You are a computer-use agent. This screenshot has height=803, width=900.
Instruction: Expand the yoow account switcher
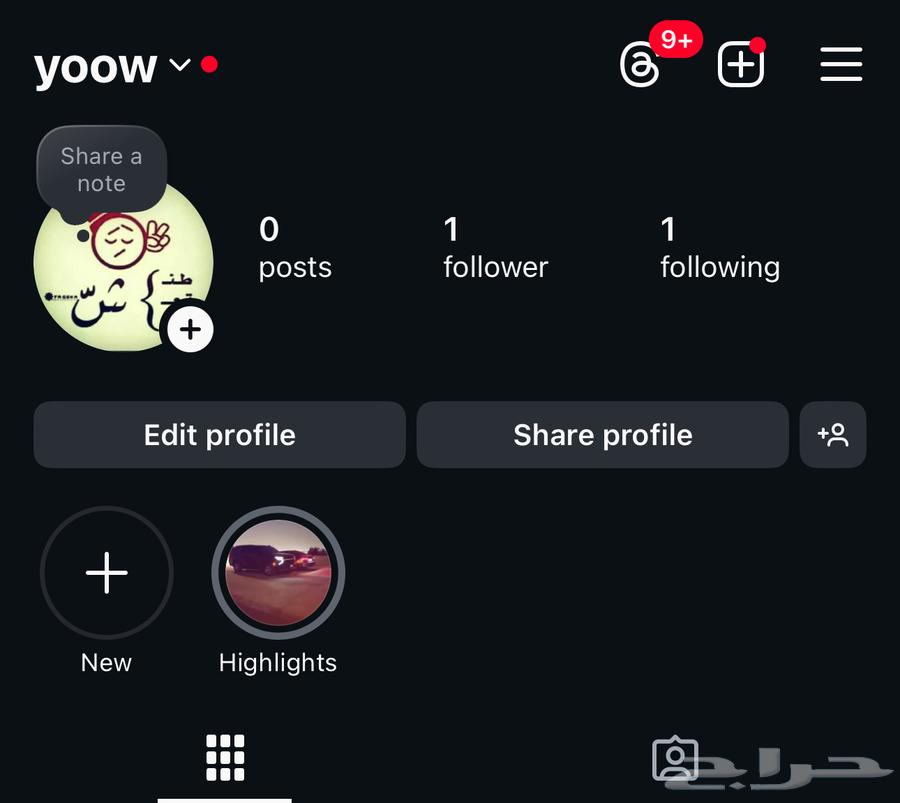coord(179,66)
